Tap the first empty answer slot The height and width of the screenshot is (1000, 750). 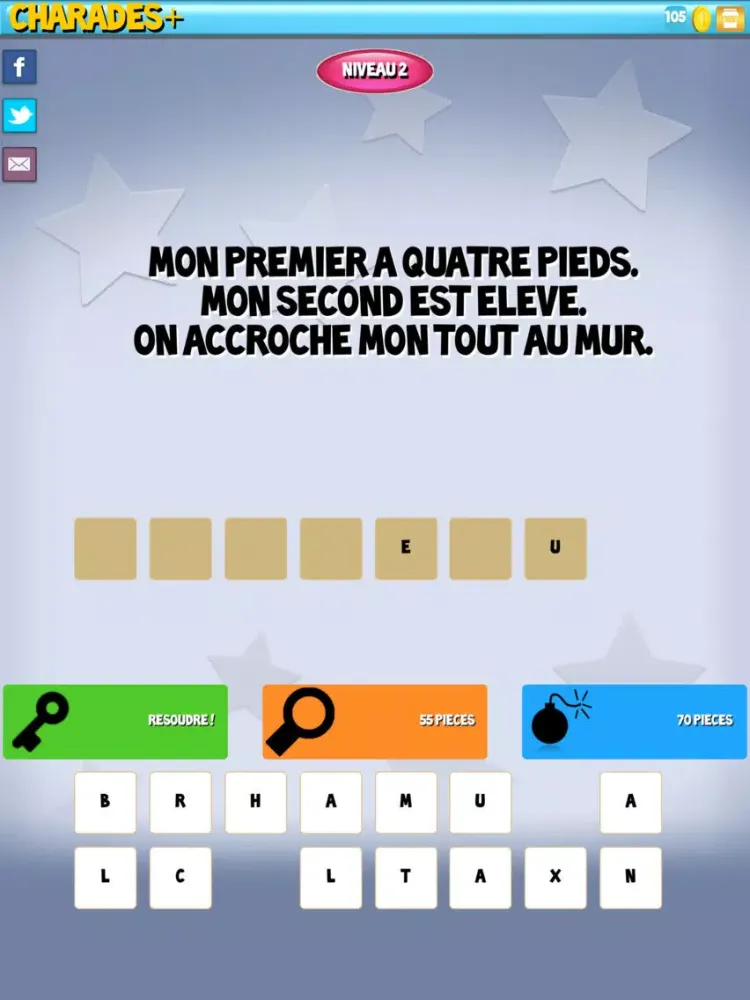point(105,548)
